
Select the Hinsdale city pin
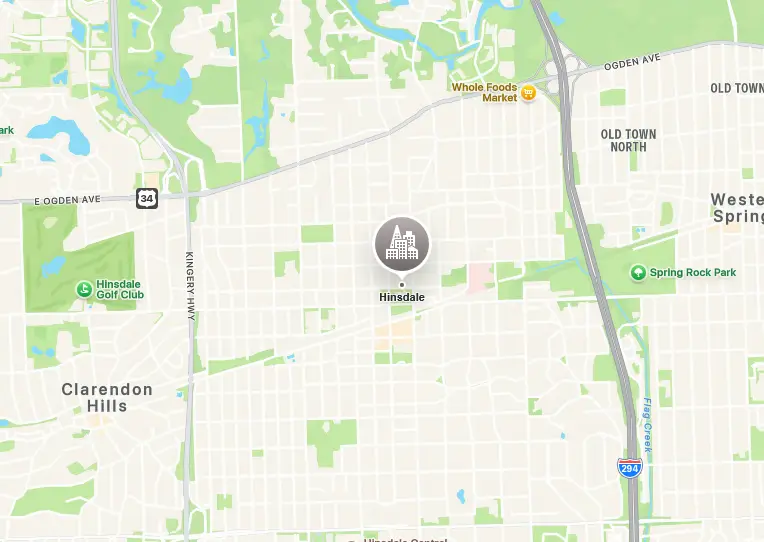(x=402, y=244)
